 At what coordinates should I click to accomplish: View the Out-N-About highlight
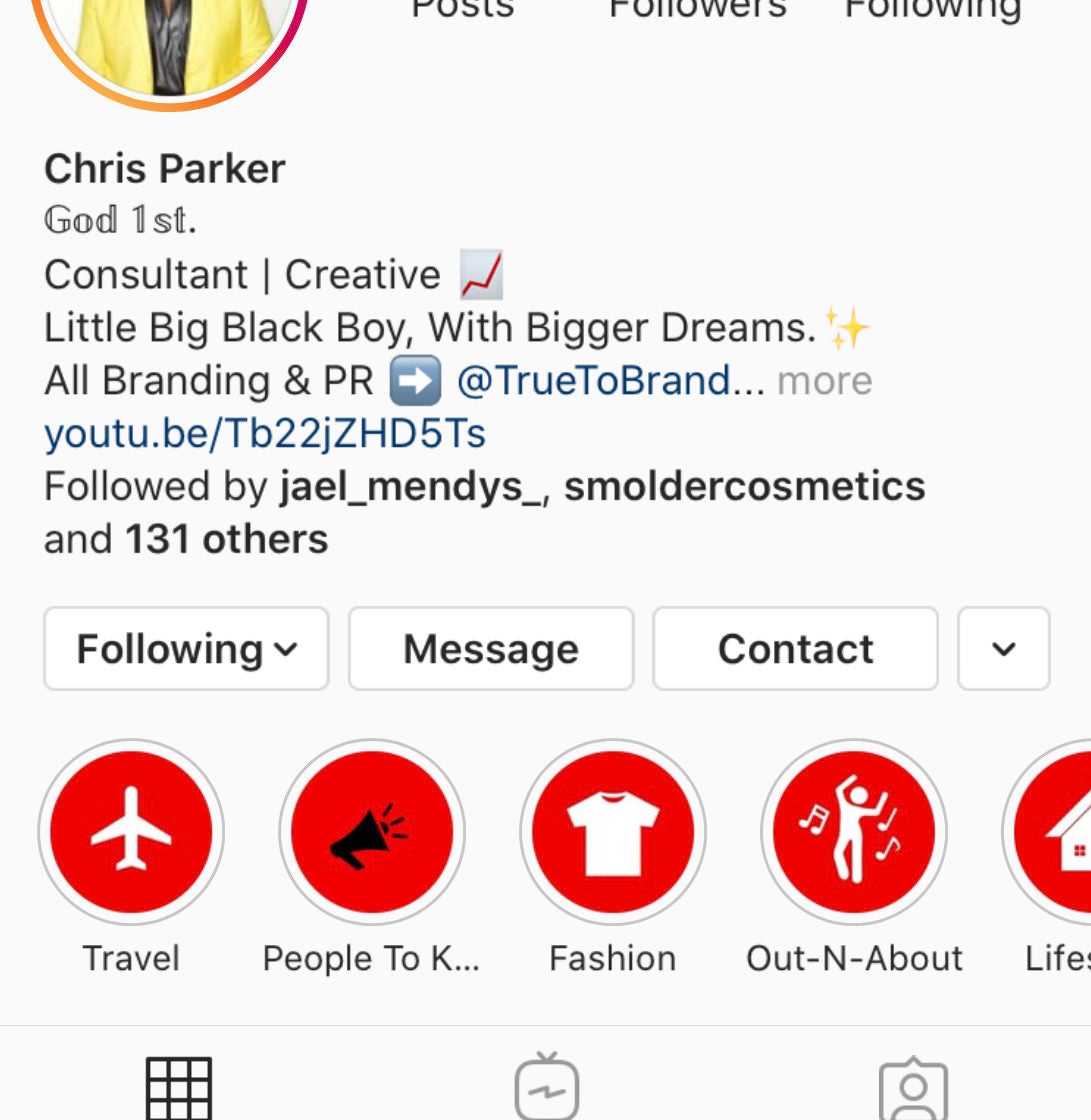pos(854,832)
